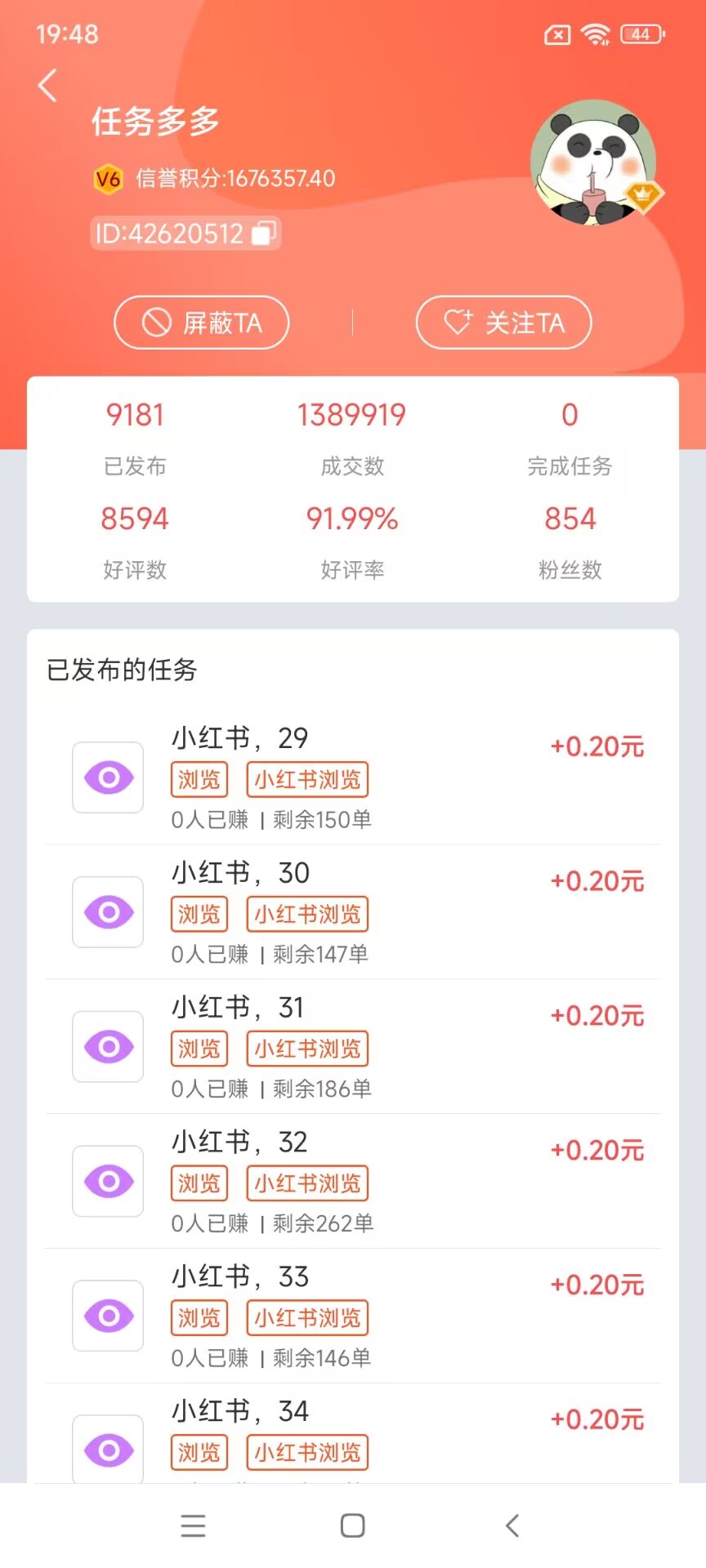
Task: Open task 小红书, 30
Action: click(351, 911)
